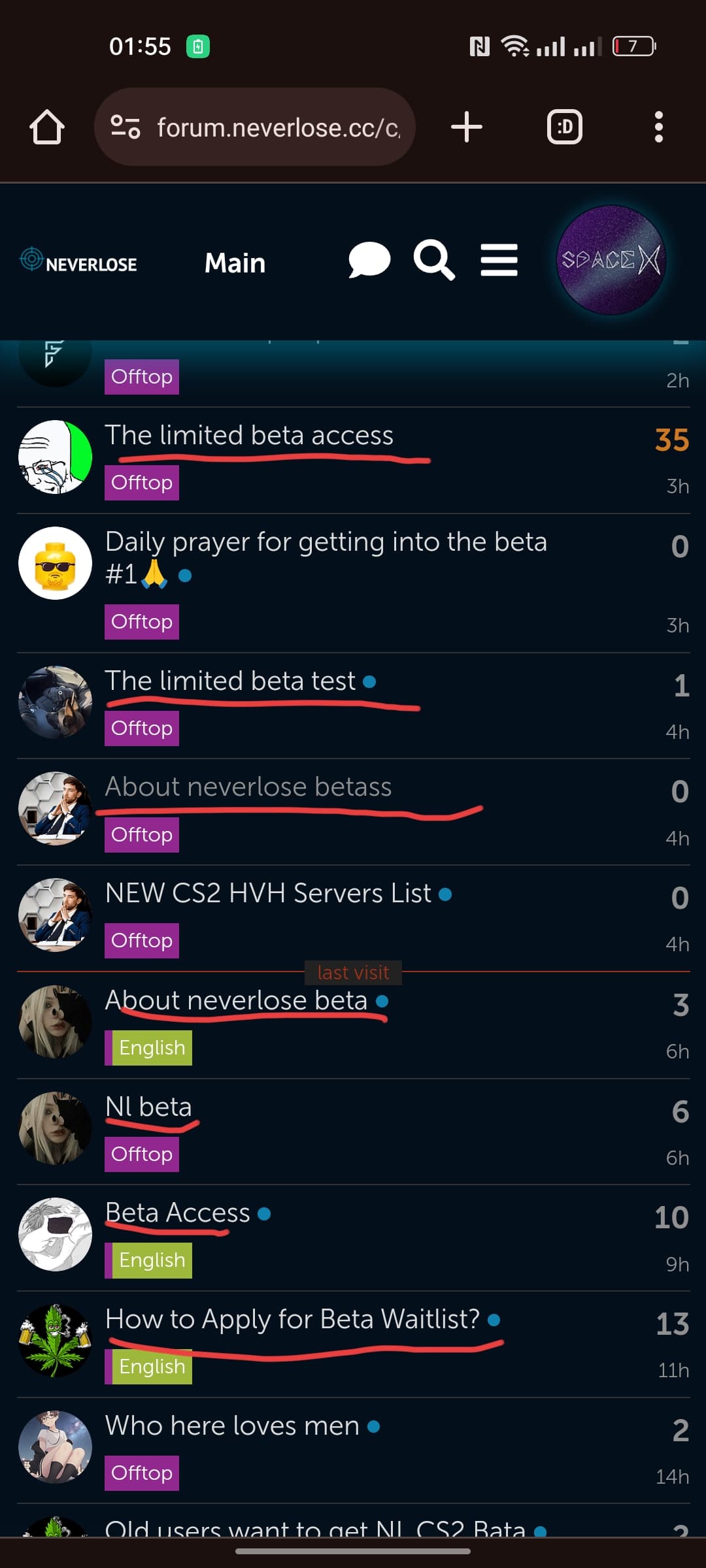The width and height of the screenshot is (706, 1568).
Task: Open NEW CS2 HVH Servers List
Action: click(x=268, y=893)
